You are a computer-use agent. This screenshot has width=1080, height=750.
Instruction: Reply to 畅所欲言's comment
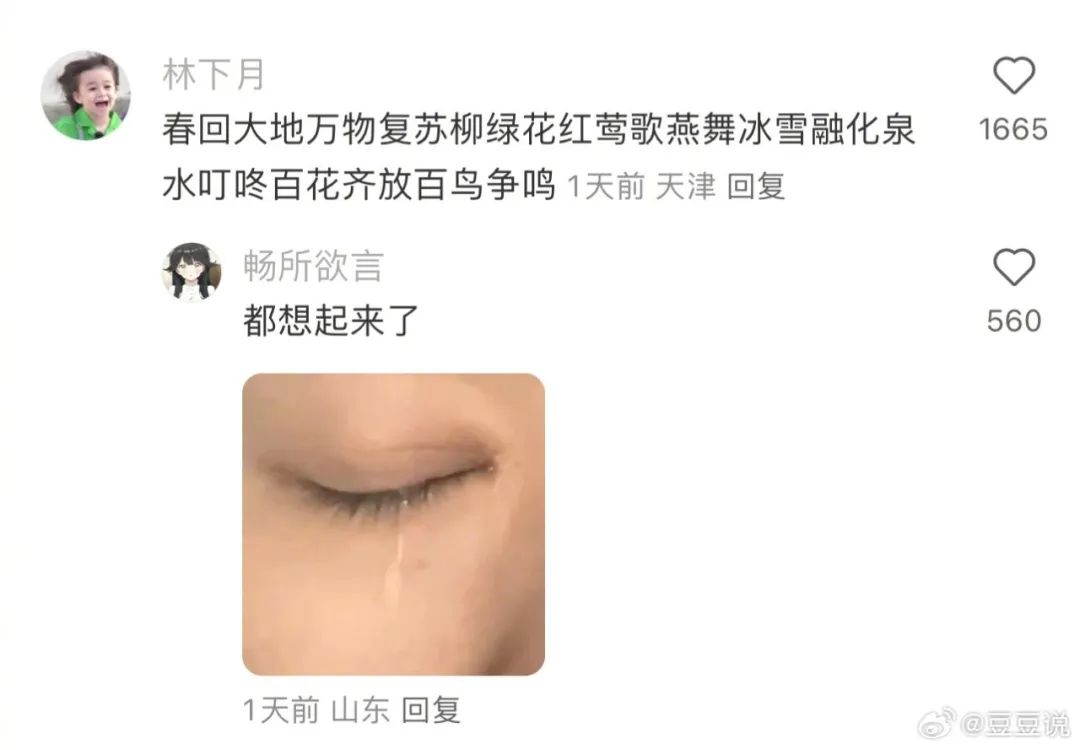(430, 710)
